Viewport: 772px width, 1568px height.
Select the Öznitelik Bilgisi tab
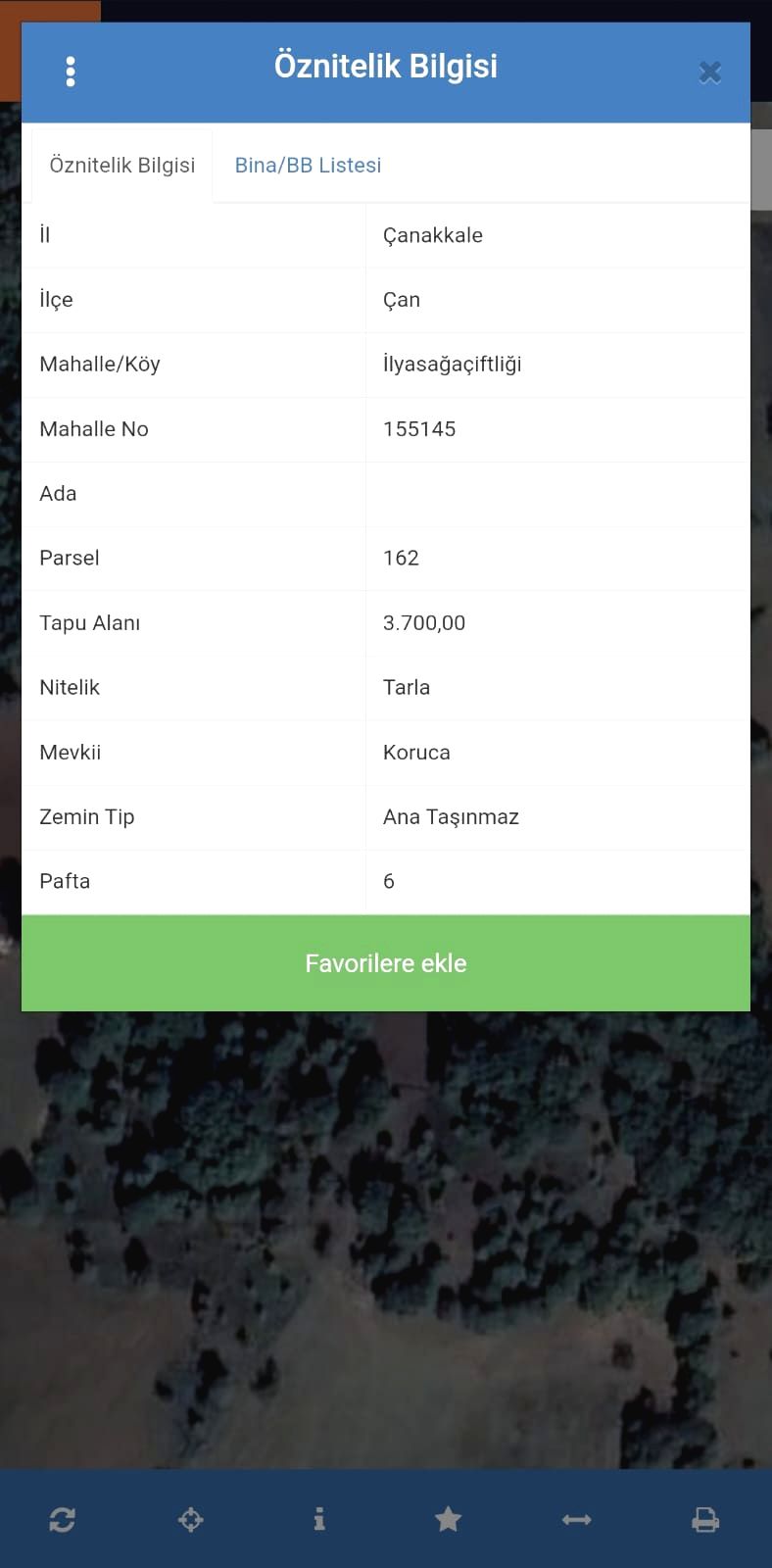point(122,165)
